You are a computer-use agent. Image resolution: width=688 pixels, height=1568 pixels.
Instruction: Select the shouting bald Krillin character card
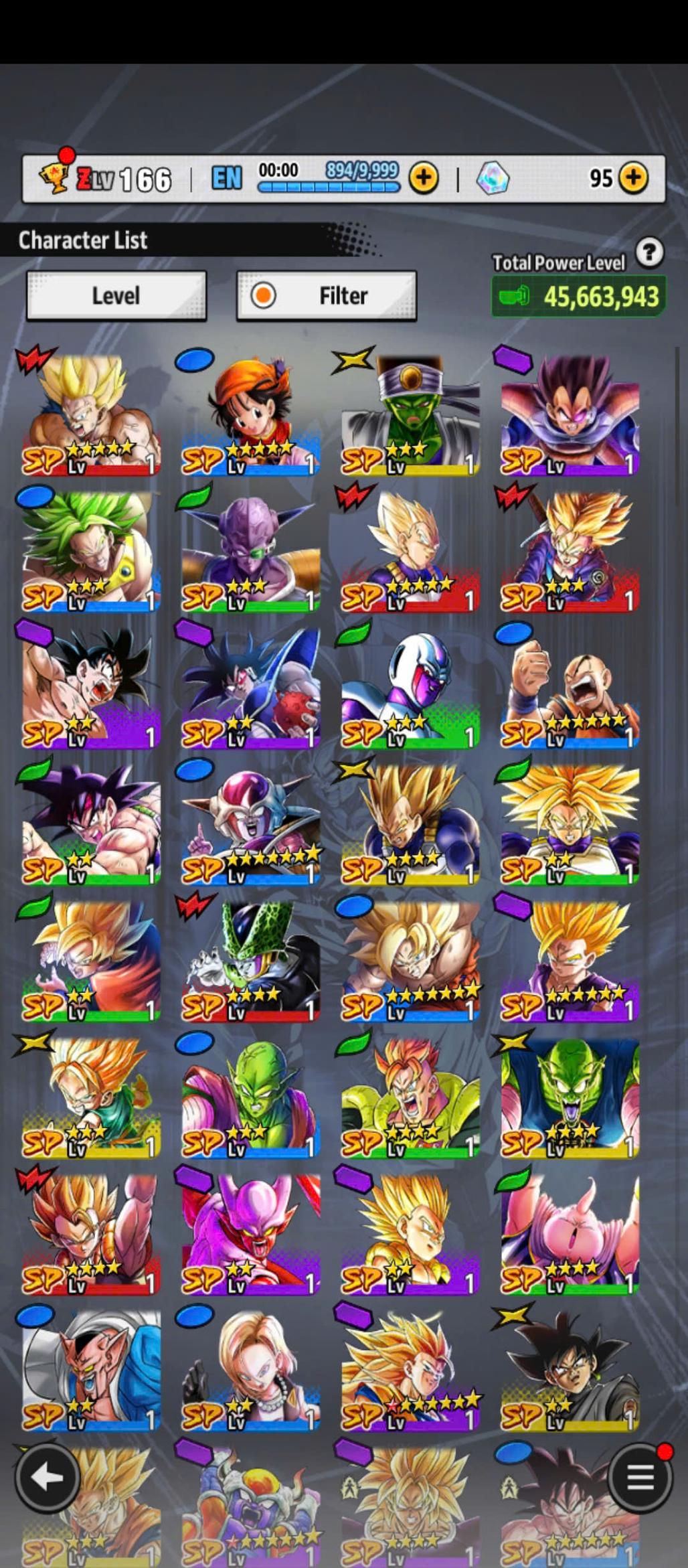(570, 688)
